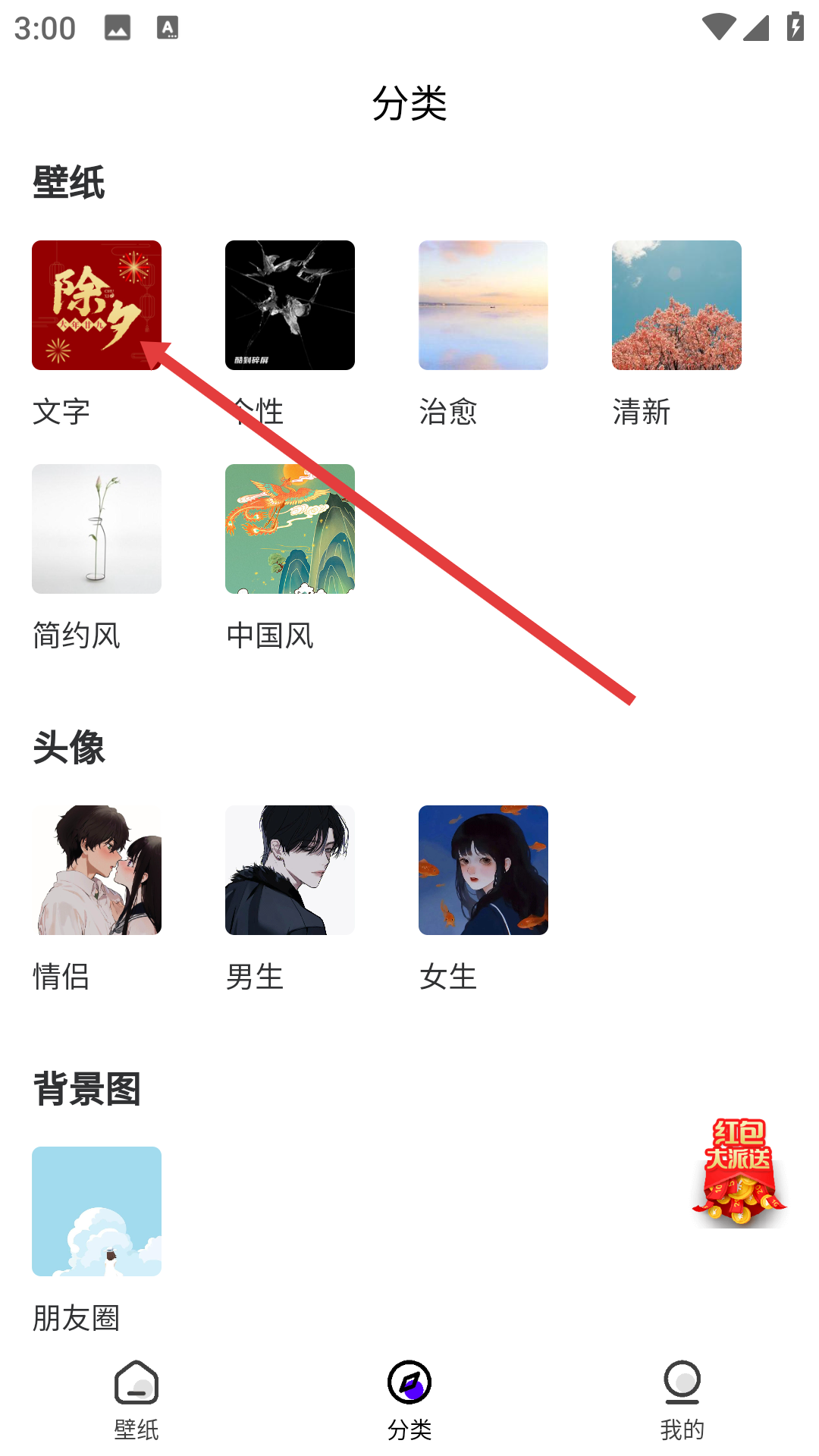Tap the 红包大派送 floating promotion
The height and width of the screenshot is (1456, 819).
pos(739,1173)
